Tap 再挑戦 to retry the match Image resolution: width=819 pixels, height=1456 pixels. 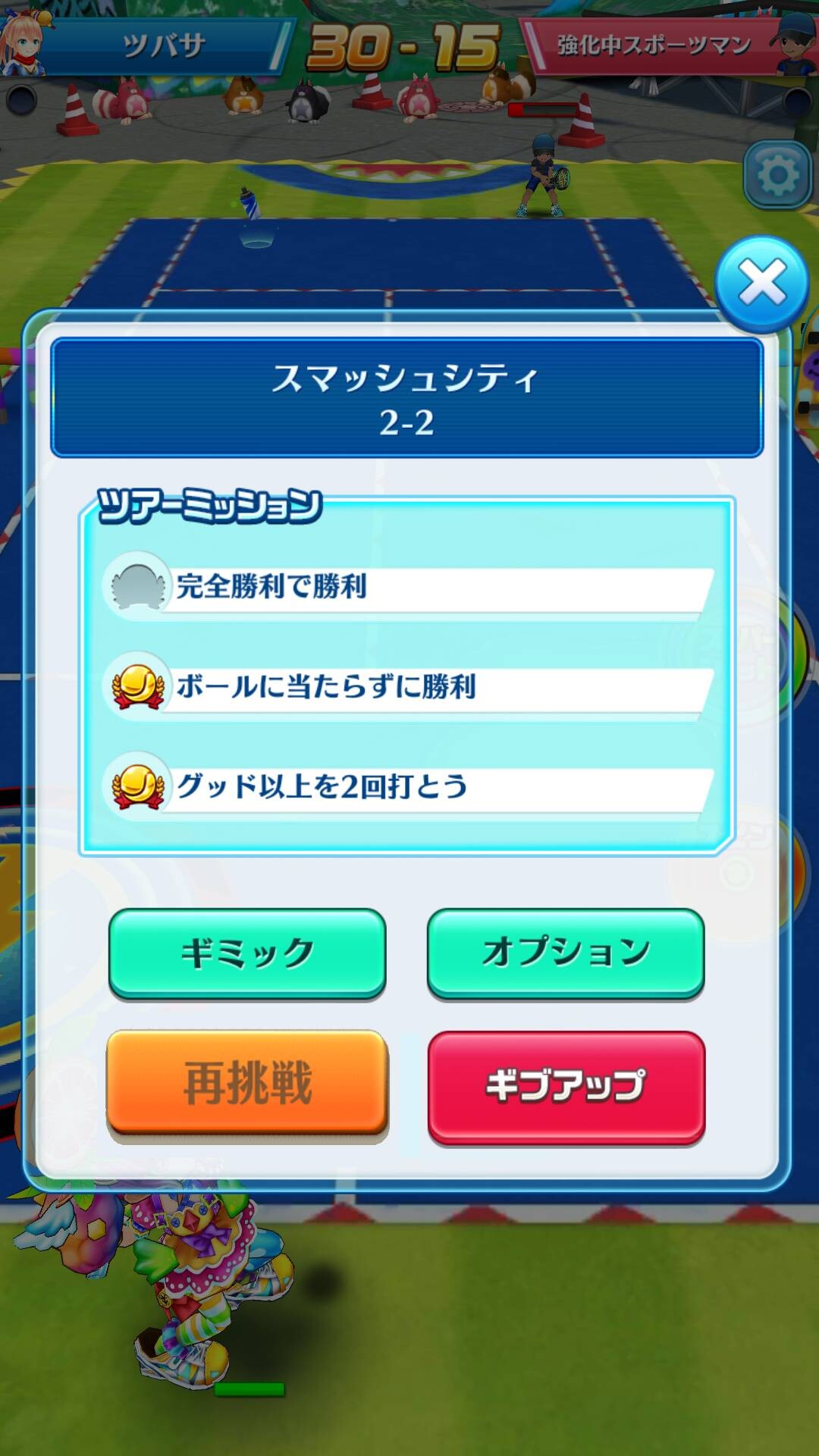tap(247, 1083)
